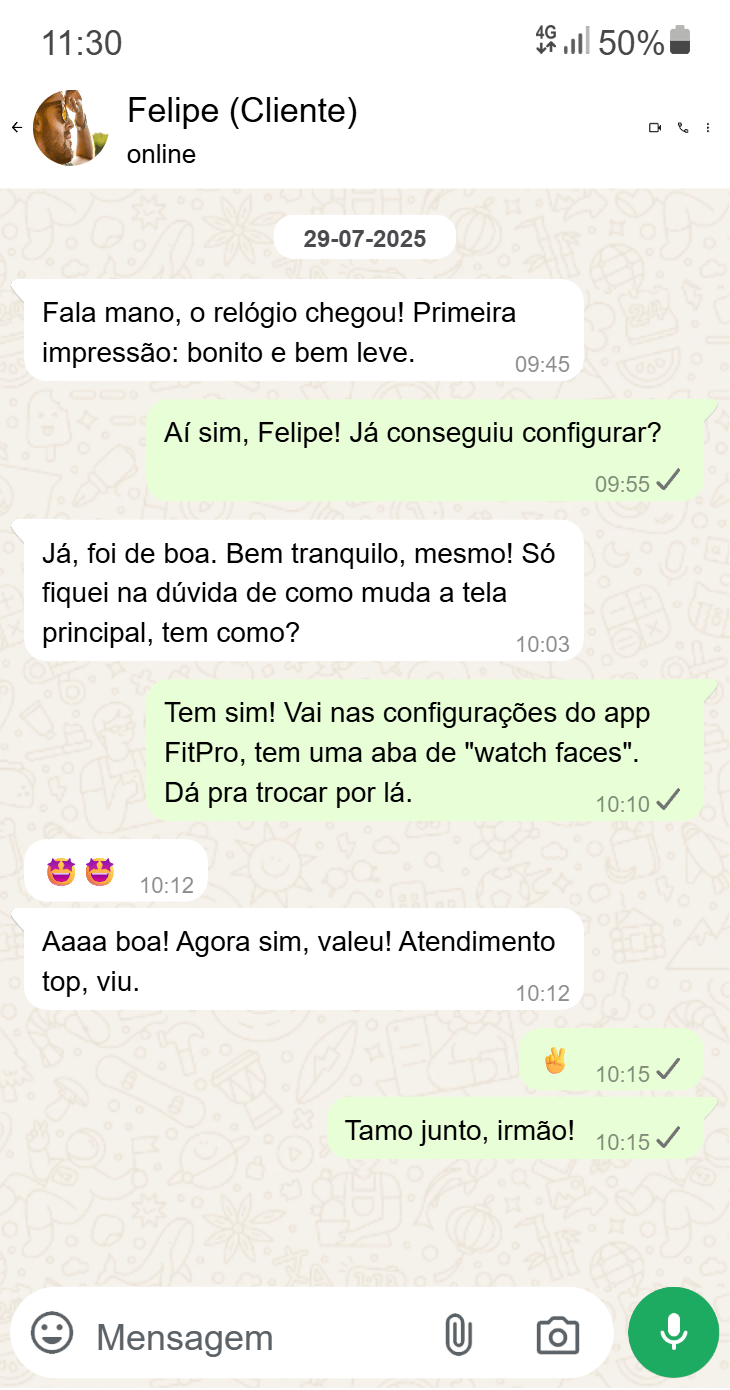Viewport: 730px width, 1390px height.
Task: Tap the 29-07-2025 date chip
Action: (364, 237)
